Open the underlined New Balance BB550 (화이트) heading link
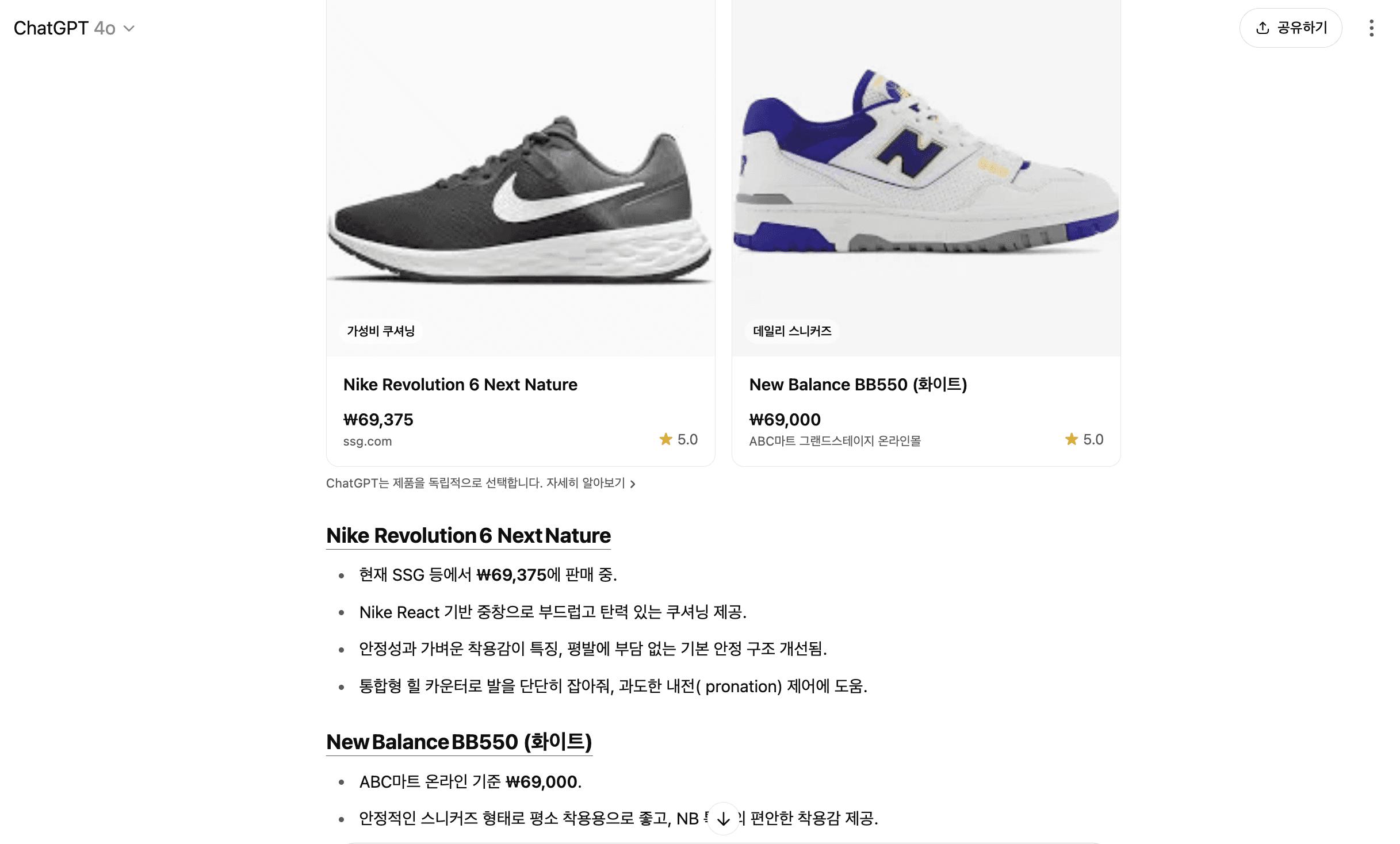 [459, 742]
